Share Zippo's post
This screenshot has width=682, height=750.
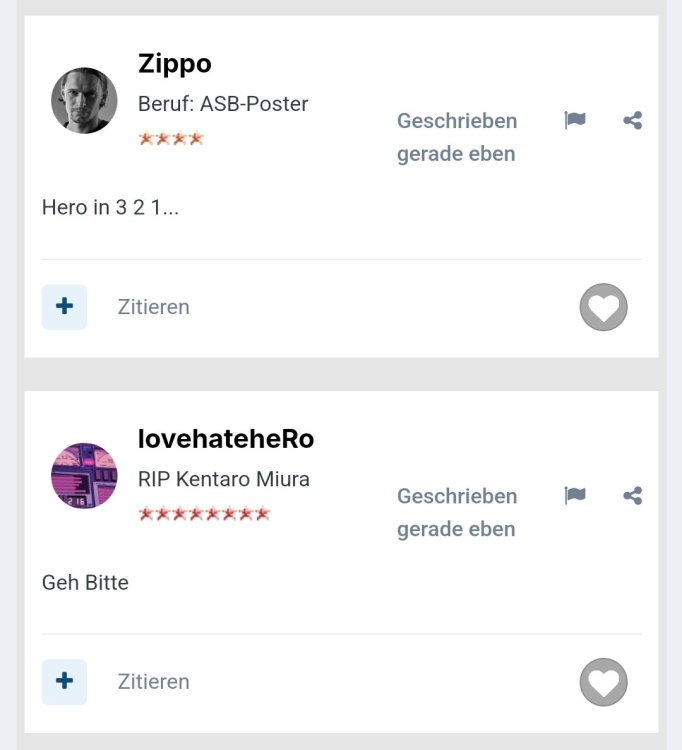coord(632,121)
